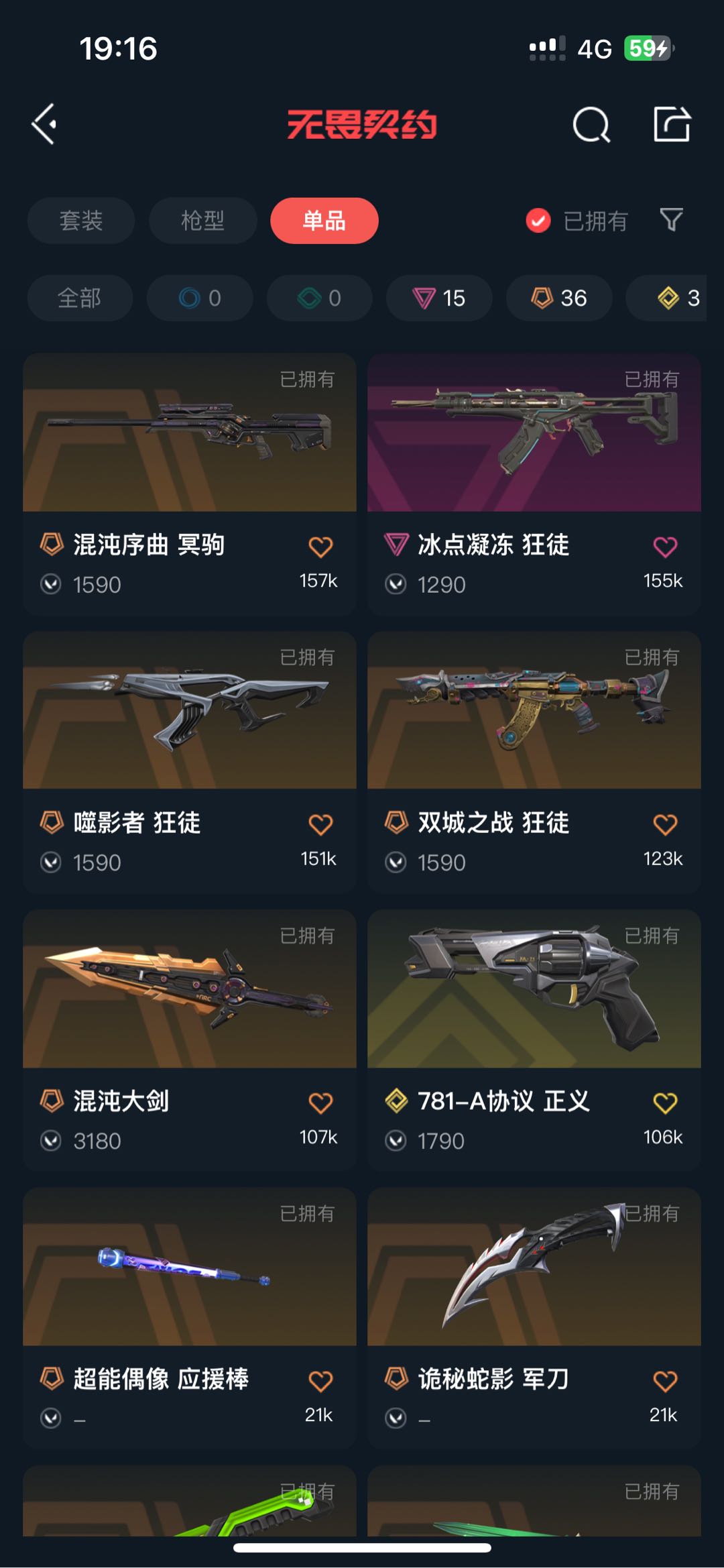Select the 单品 tab
Viewport: 724px width, 1568px height.
click(x=324, y=221)
